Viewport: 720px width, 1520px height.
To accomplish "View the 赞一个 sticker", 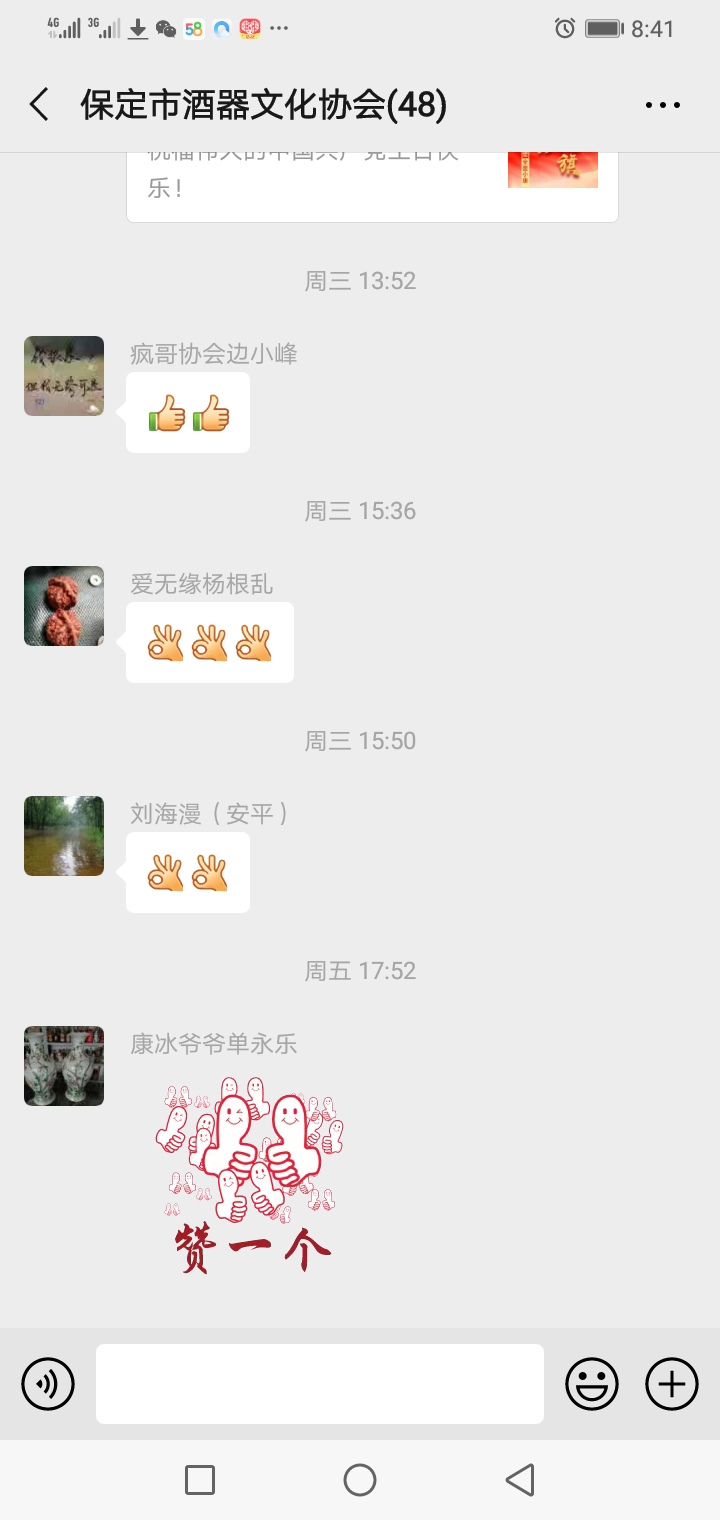I will tap(252, 1176).
